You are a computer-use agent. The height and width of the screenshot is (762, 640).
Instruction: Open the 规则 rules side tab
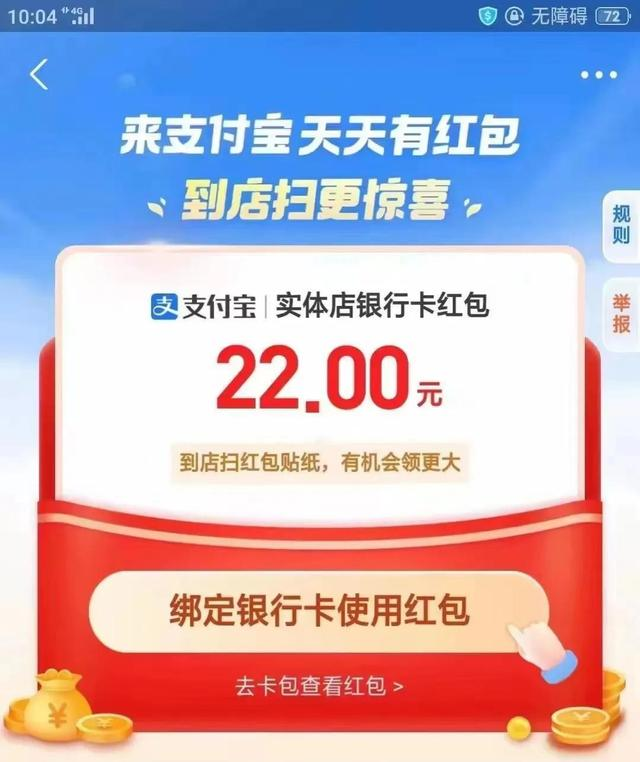(622, 225)
